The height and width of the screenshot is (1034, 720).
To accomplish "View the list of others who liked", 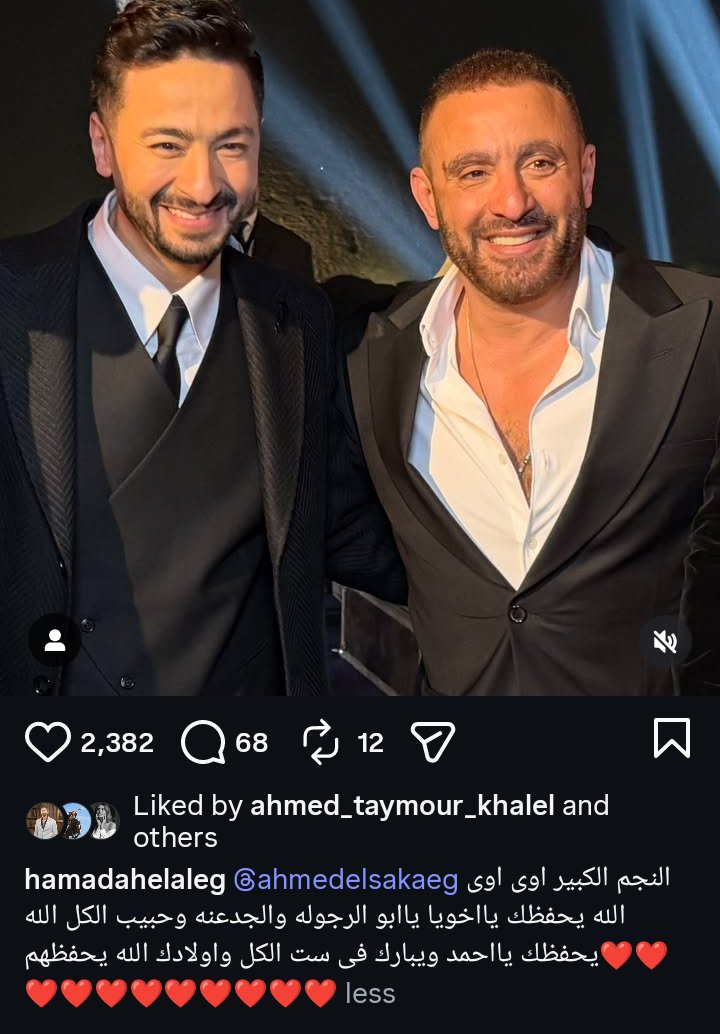I will tap(175, 837).
